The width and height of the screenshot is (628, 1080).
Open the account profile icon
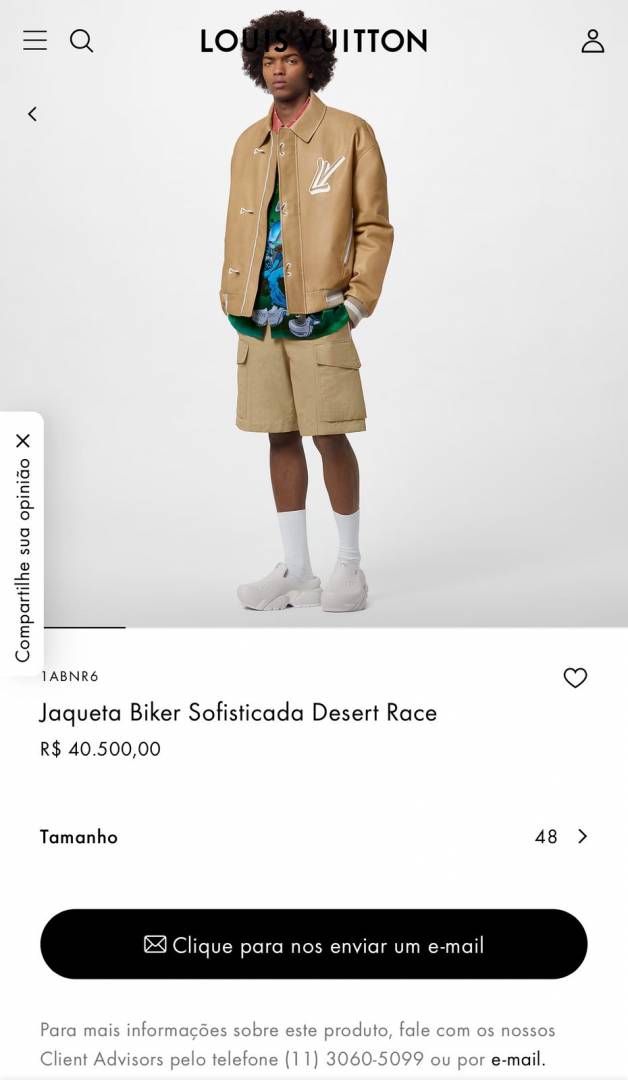click(x=593, y=40)
